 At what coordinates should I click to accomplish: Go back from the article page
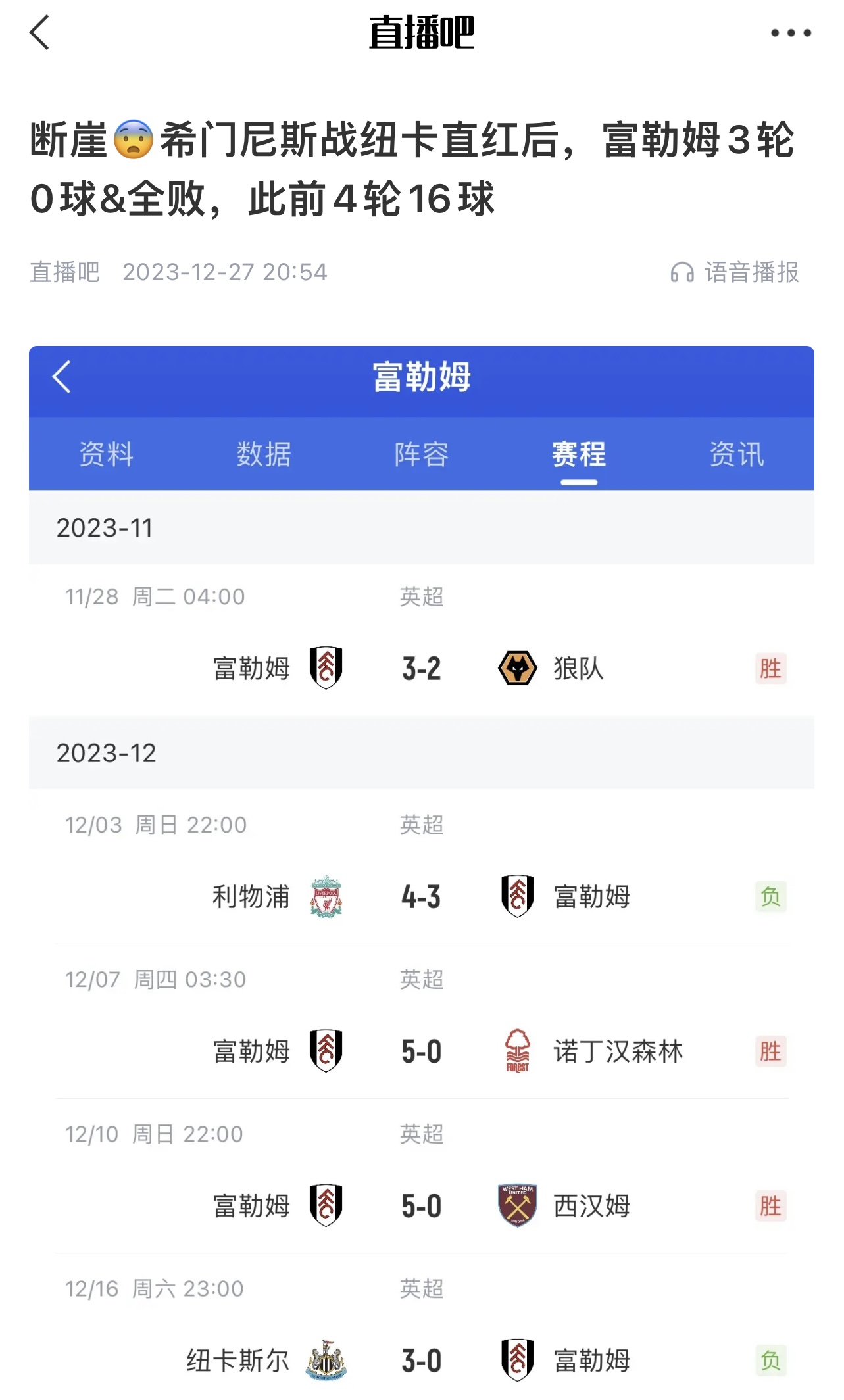pos(39,33)
